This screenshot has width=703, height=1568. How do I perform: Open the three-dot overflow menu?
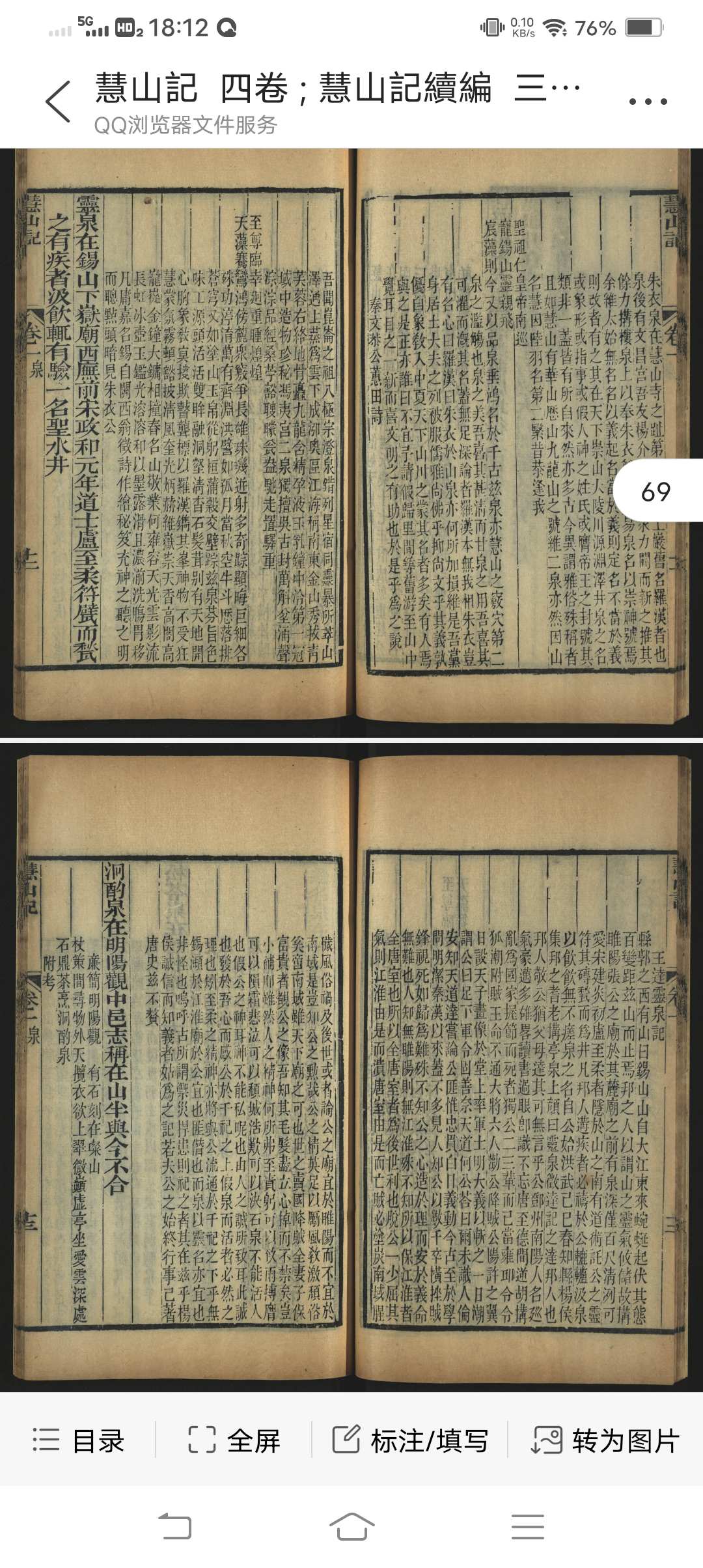tap(648, 102)
